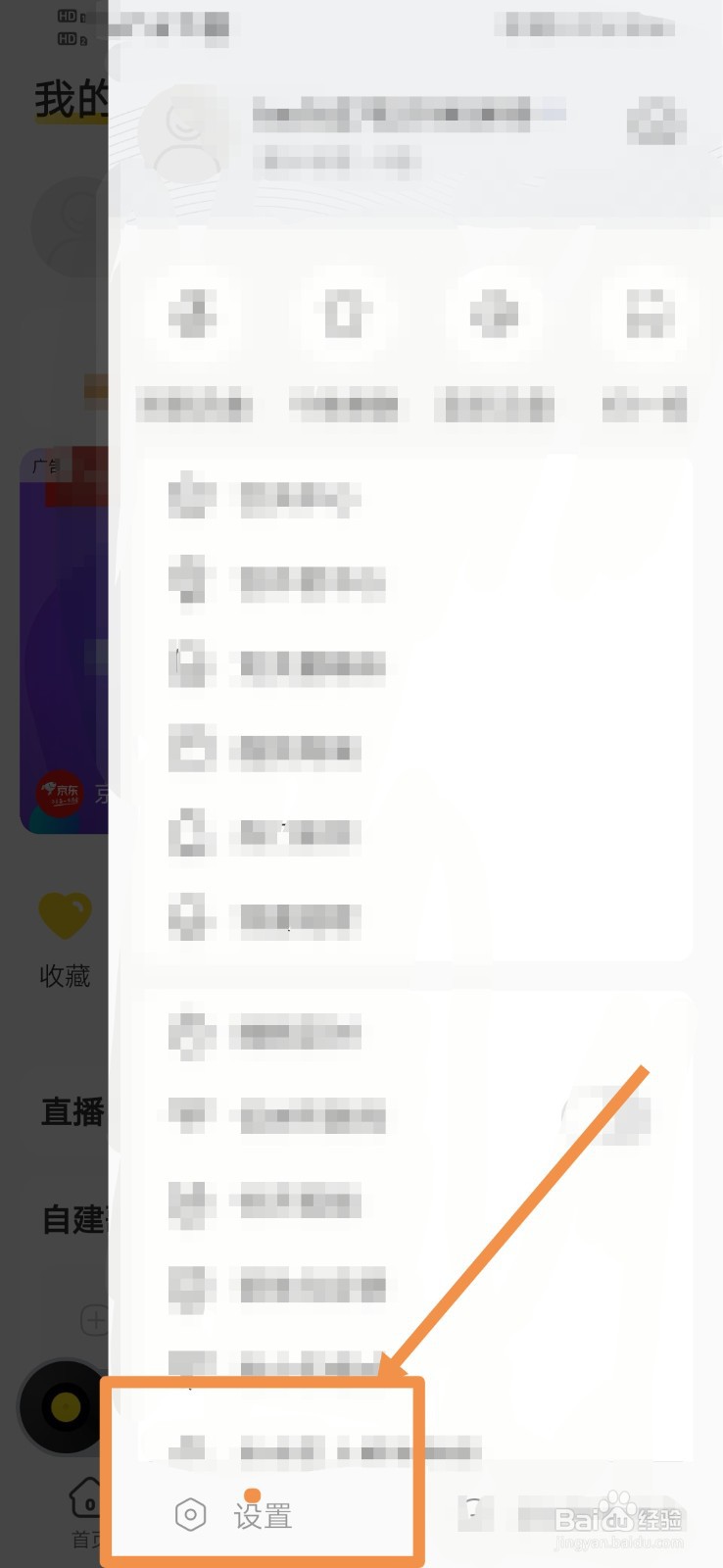Tap the fourth circular shortcut icon in drawer
723x1568 pixels.
click(645, 314)
